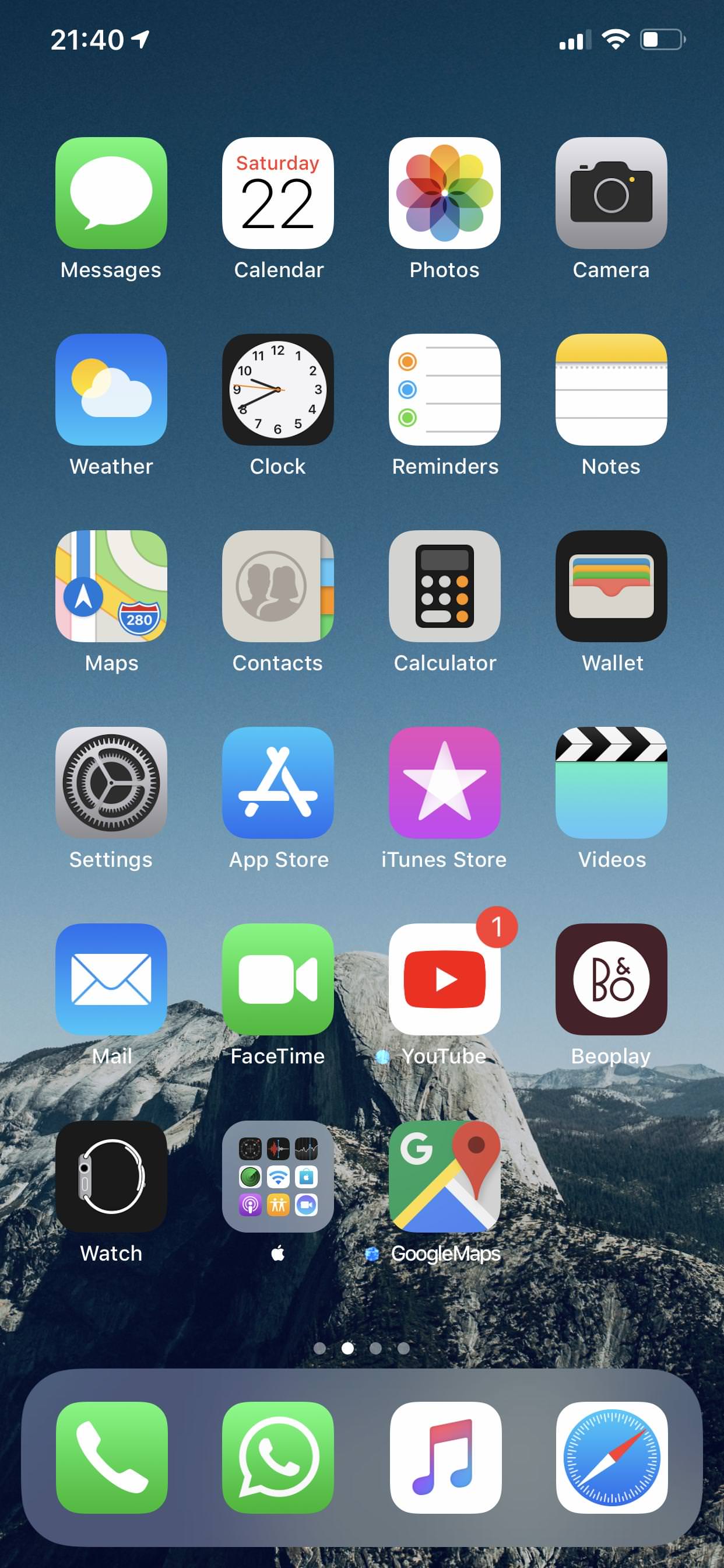
Task: Launch the Notes app
Action: (x=611, y=390)
